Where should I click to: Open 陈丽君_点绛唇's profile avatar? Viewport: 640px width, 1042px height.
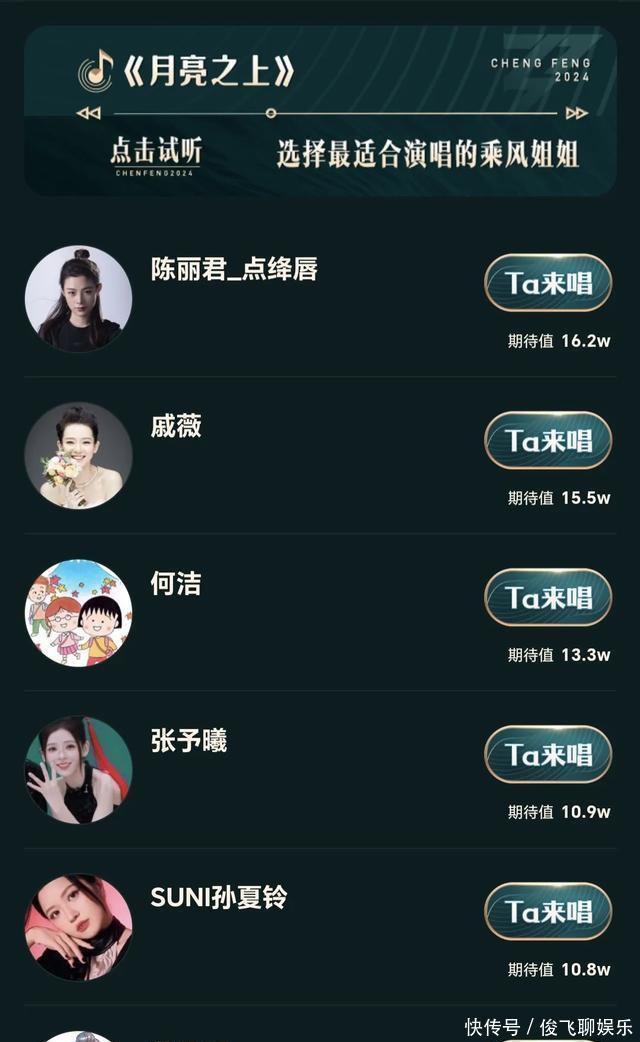click(78, 298)
